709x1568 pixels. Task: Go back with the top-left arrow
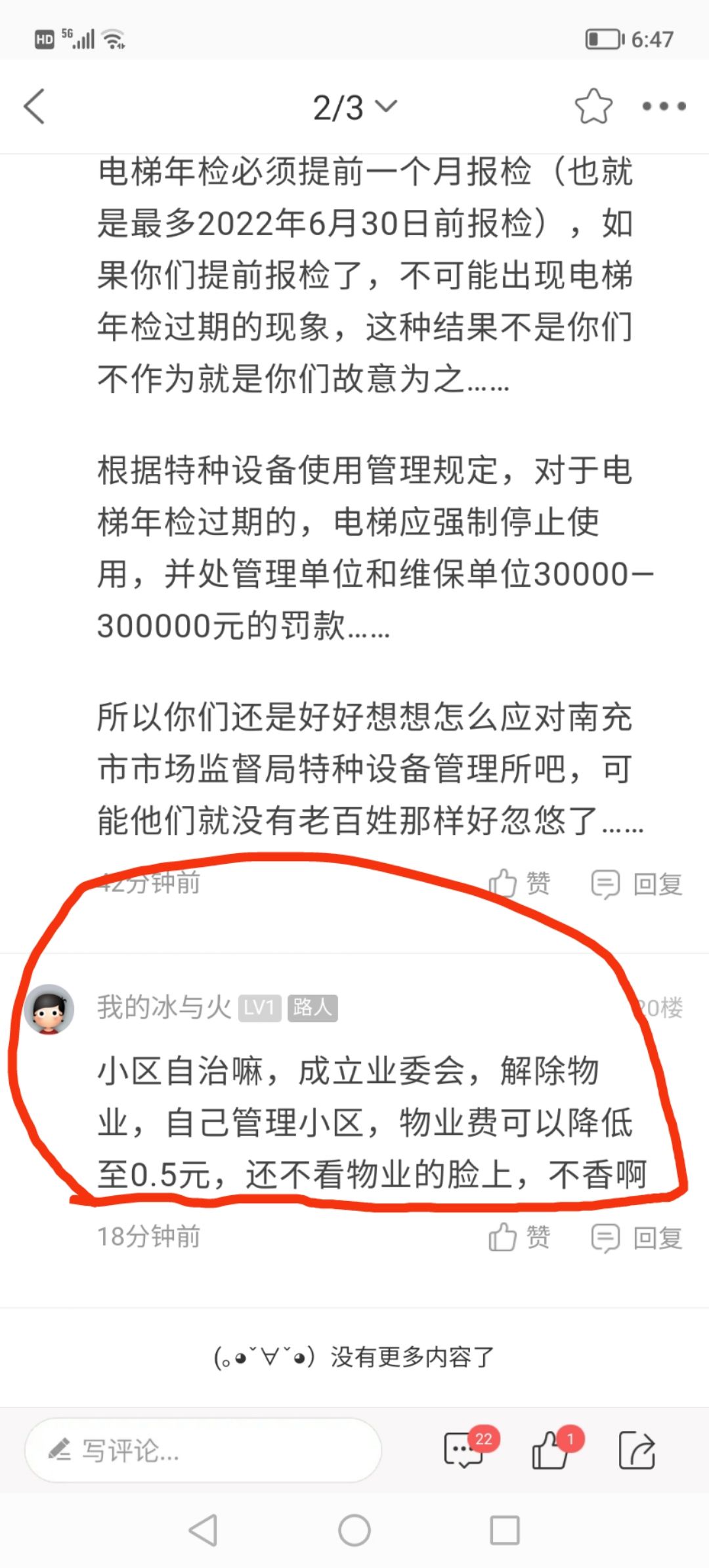coord(34,106)
